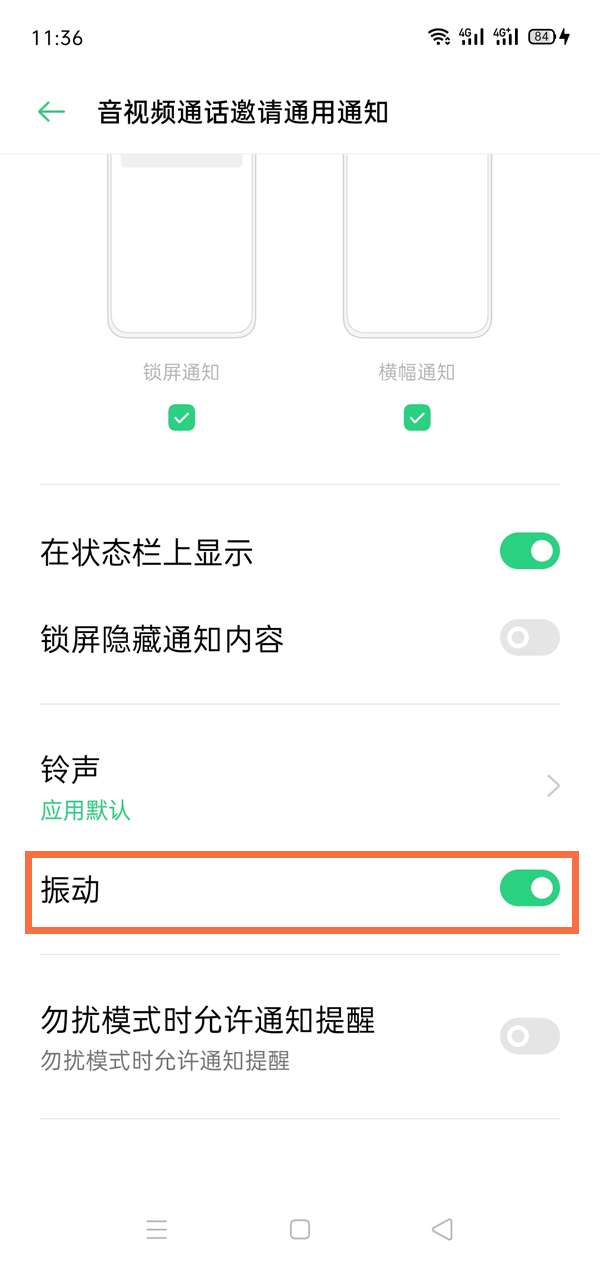Enable 锁屏隐藏通知内容 switch
The width and height of the screenshot is (600, 1266).
(x=529, y=637)
